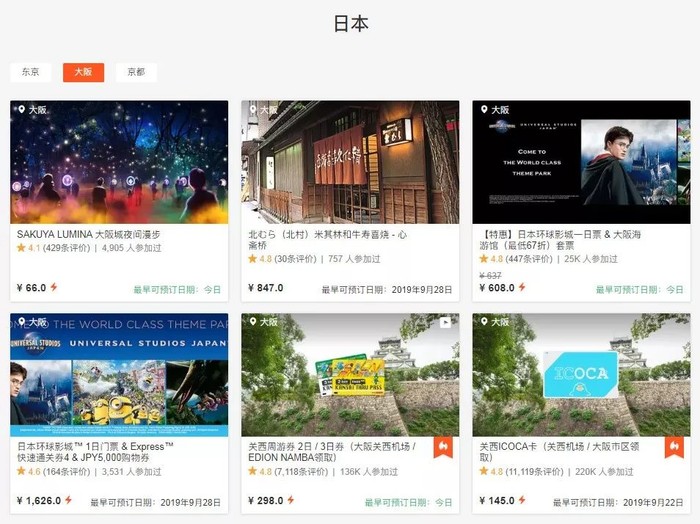Switch to the 东京 city tab
Image resolution: width=700 pixels, height=524 pixels.
pos(31,72)
